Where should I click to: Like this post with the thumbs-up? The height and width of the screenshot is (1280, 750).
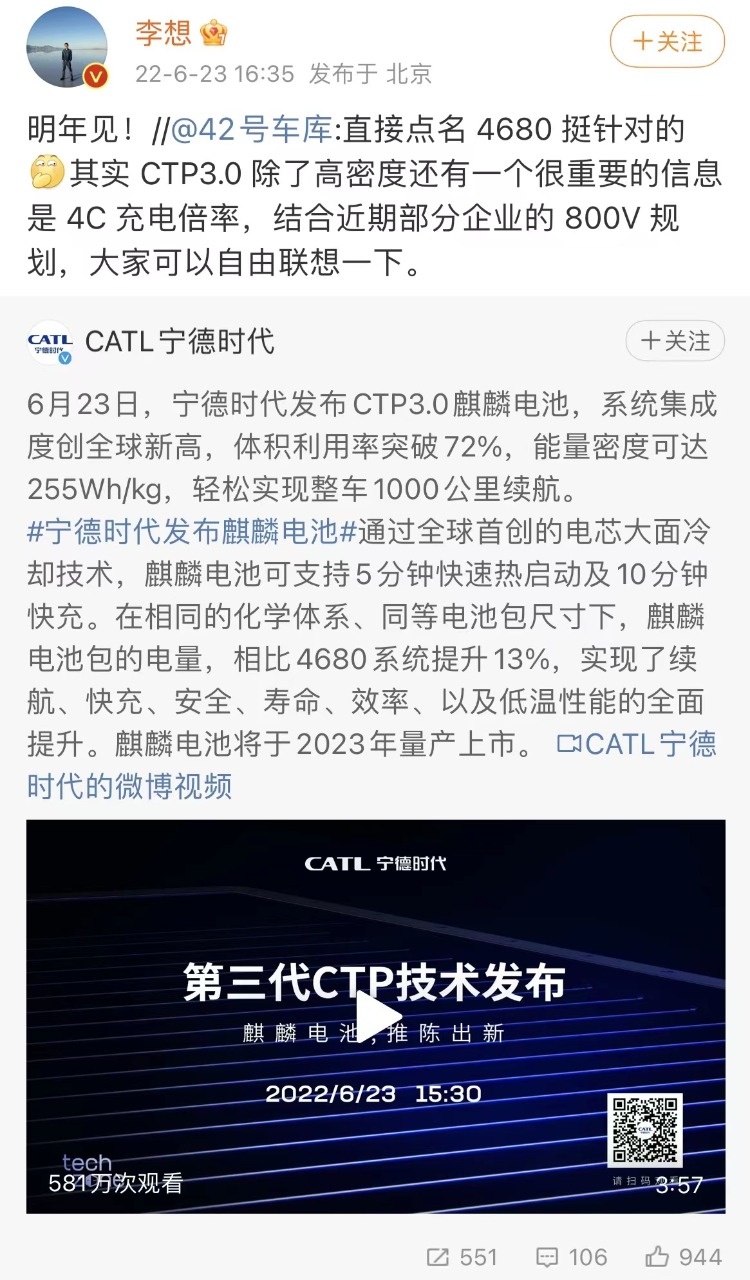point(684,1256)
